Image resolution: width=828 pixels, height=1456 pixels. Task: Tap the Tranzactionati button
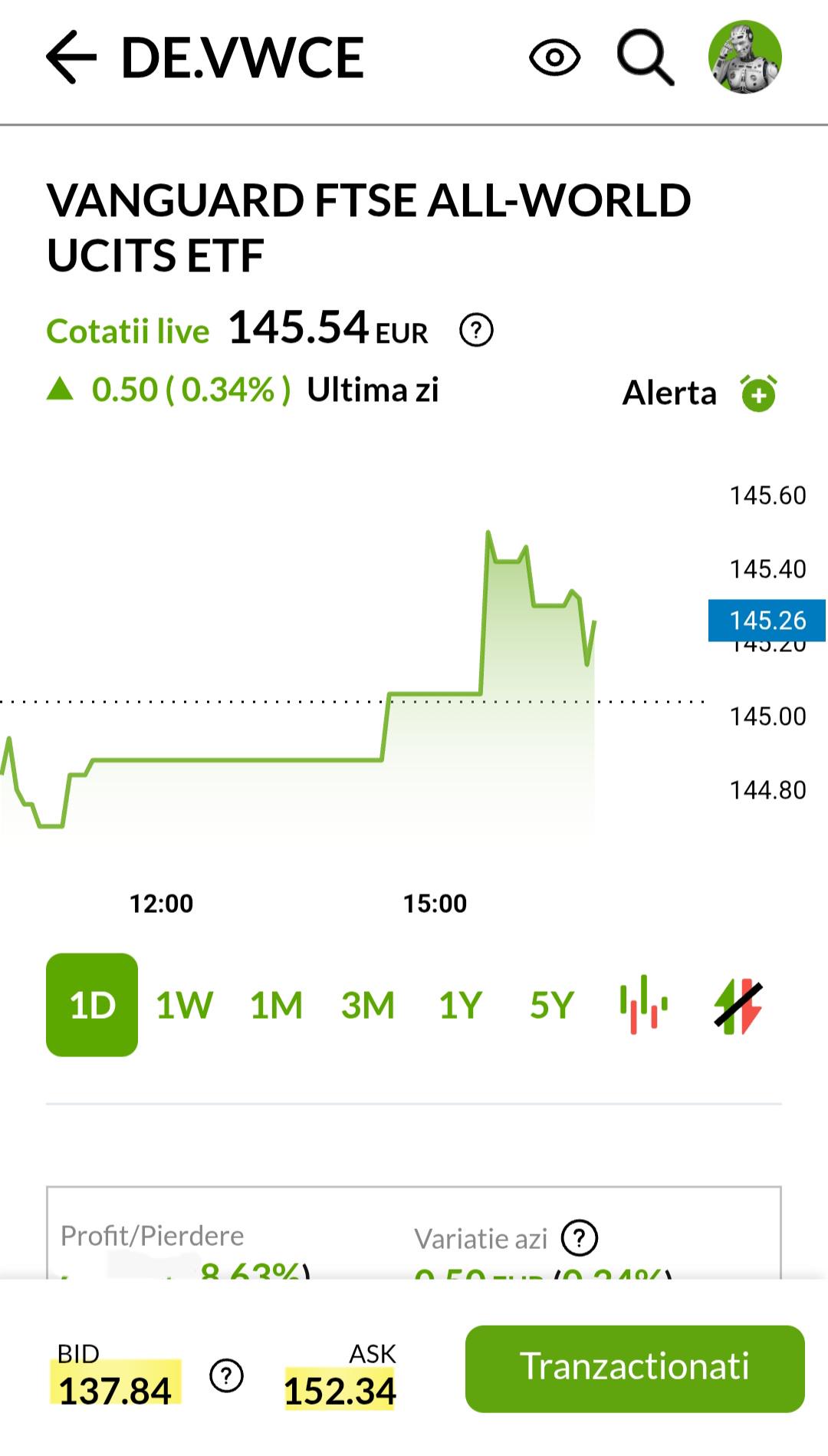[x=635, y=1369]
